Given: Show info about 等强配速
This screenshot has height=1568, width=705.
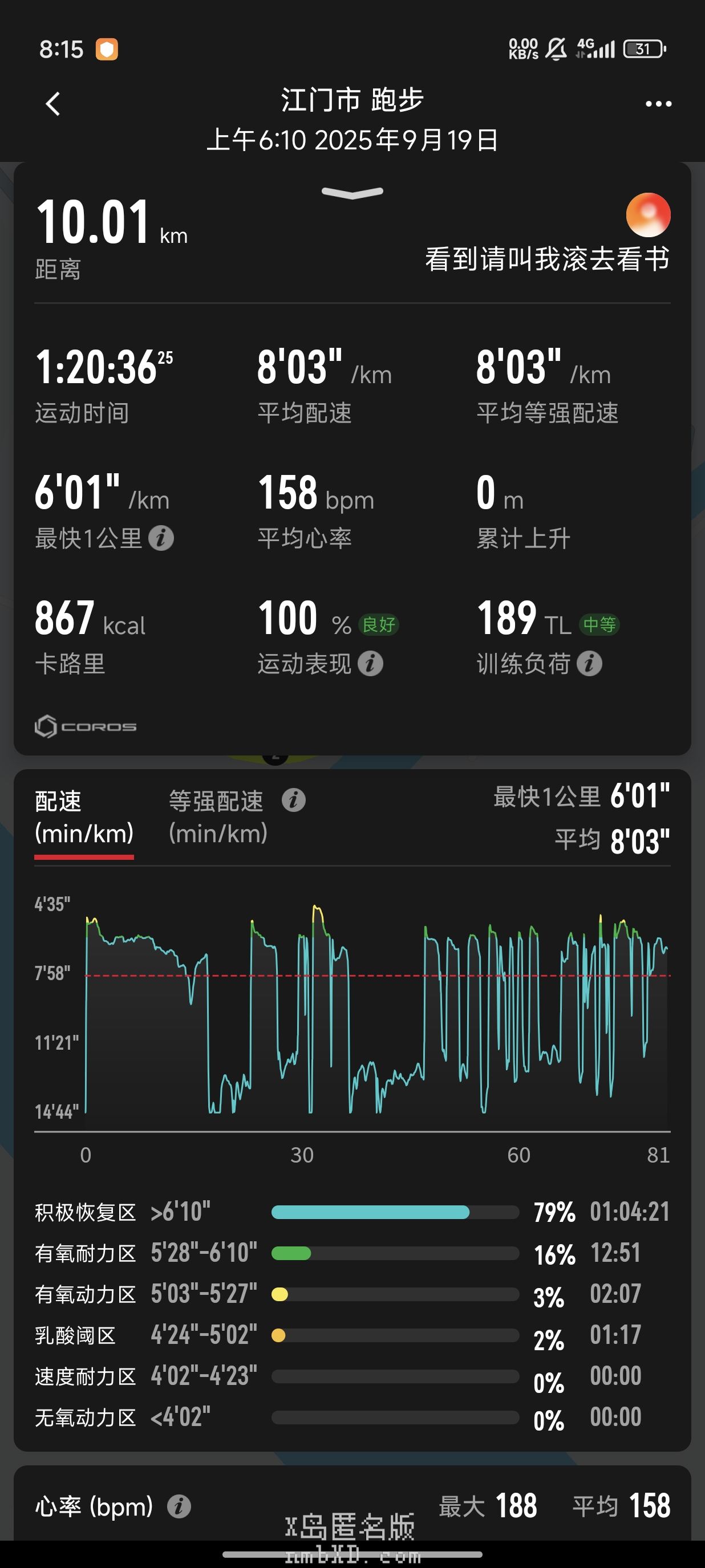Looking at the screenshot, I should point(293,801).
